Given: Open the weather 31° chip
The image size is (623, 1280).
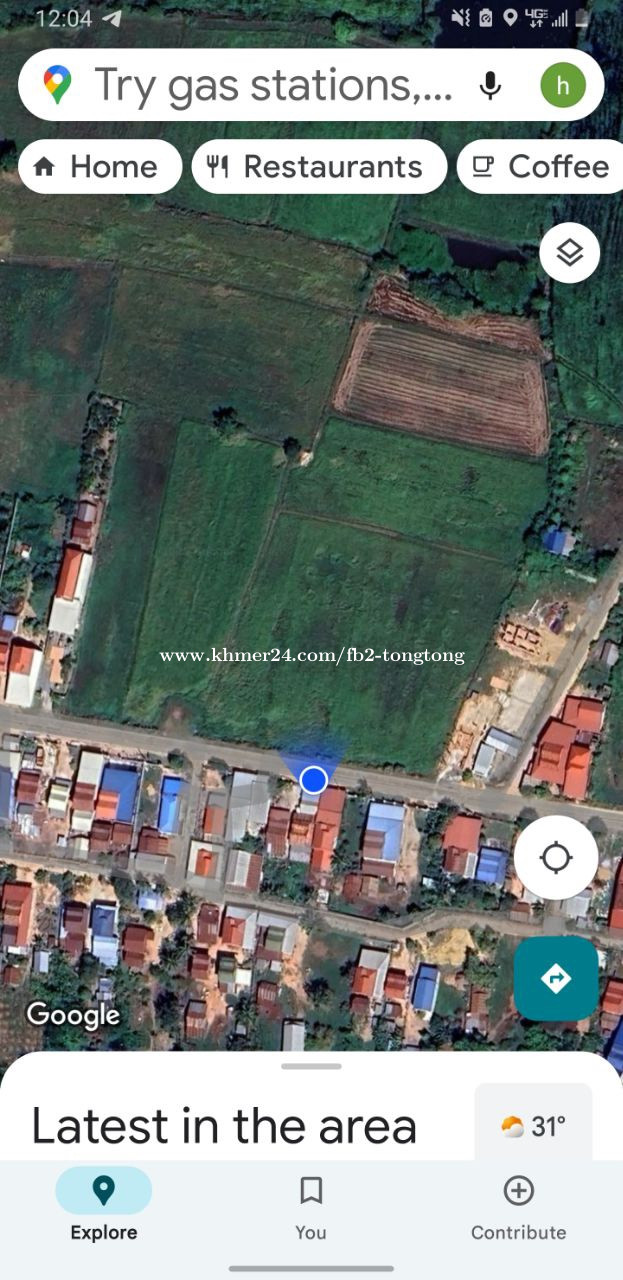Looking at the screenshot, I should coord(533,1127).
